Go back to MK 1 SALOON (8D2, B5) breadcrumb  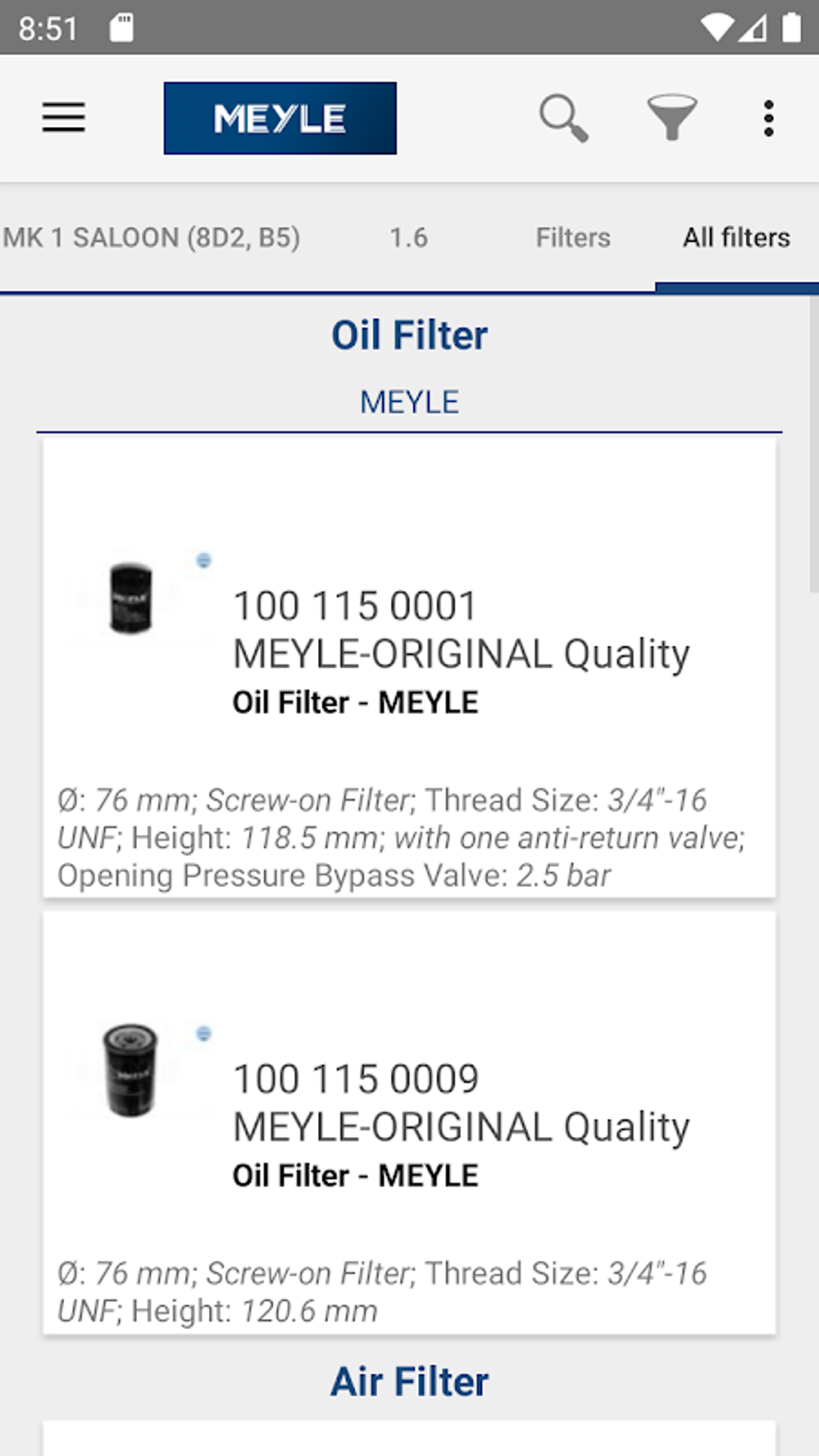(x=151, y=238)
